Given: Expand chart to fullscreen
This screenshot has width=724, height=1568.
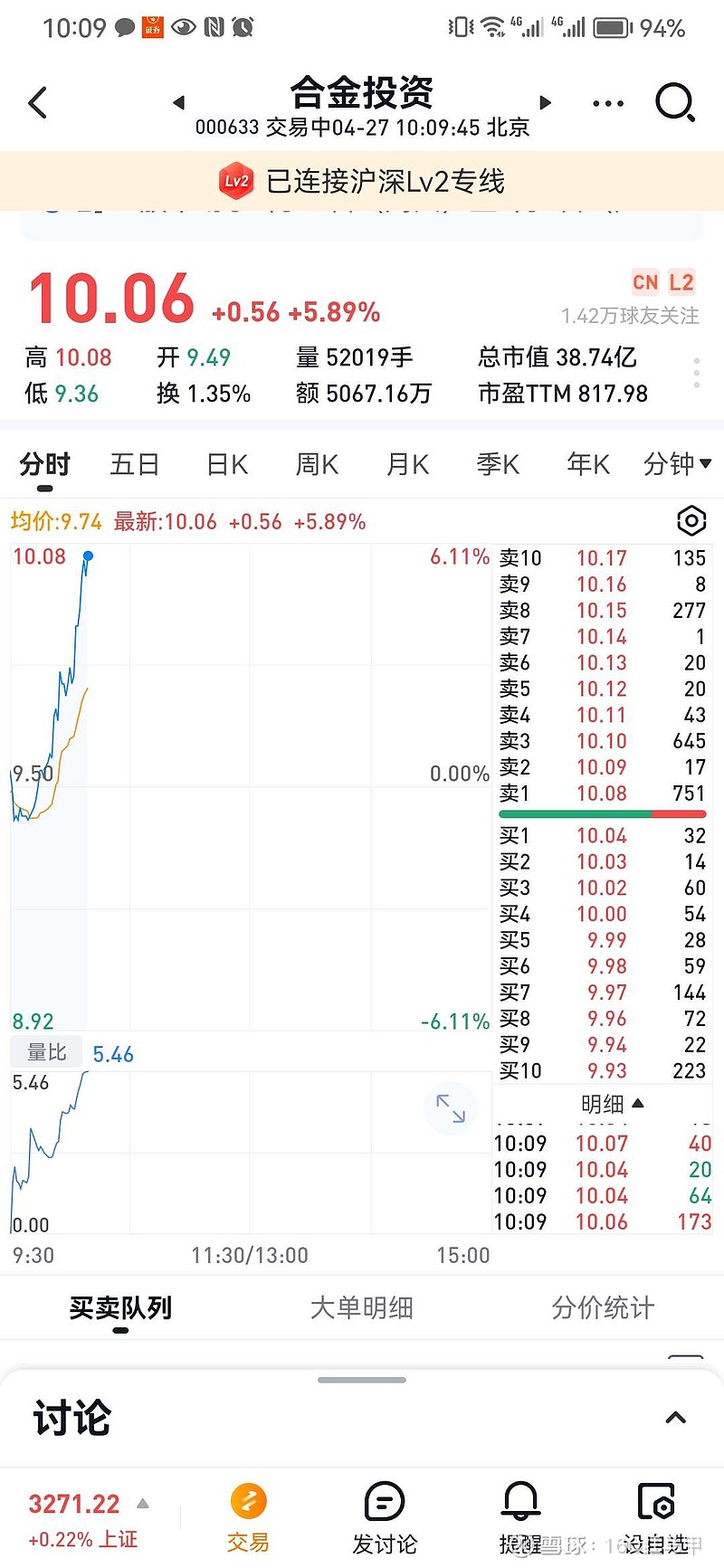Looking at the screenshot, I should point(451,1108).
